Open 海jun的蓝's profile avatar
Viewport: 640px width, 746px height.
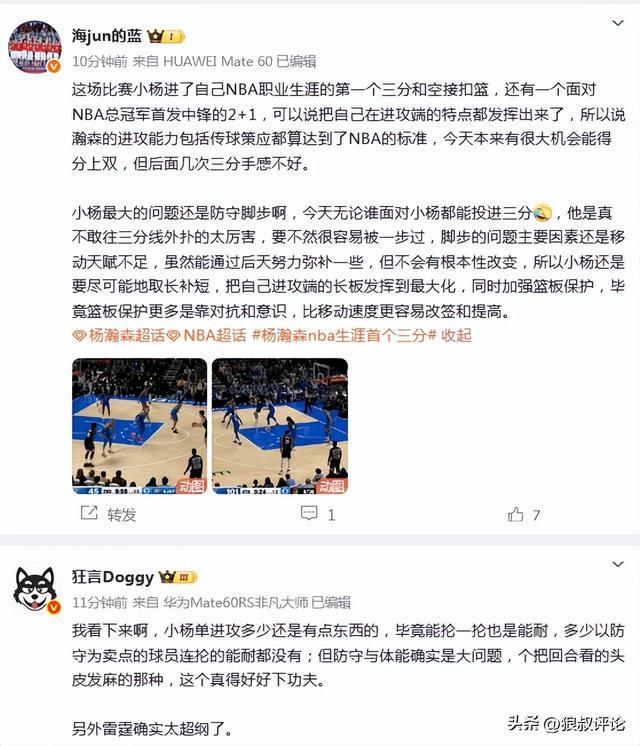(x=35, y=46)
